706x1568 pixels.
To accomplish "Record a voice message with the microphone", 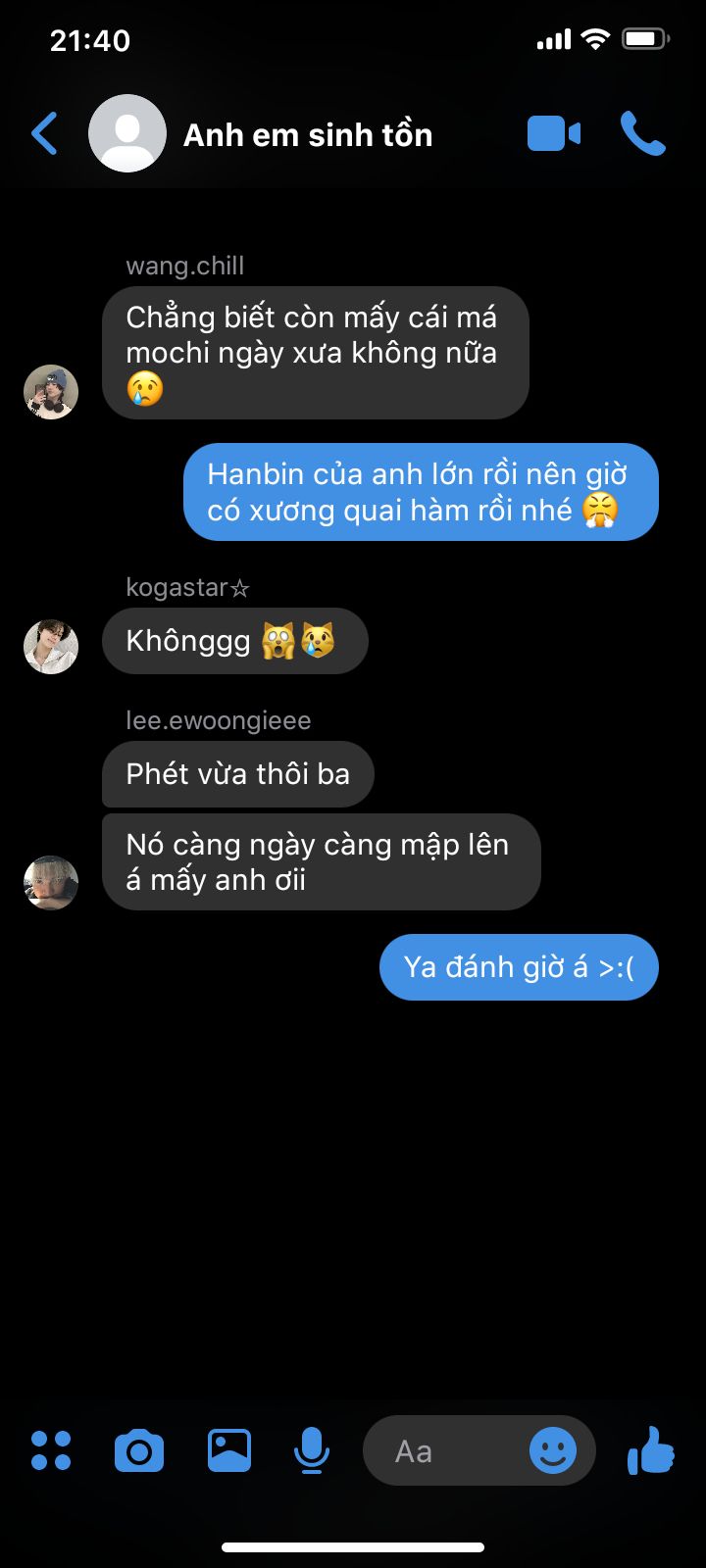I will click(x=312, y=1450).
